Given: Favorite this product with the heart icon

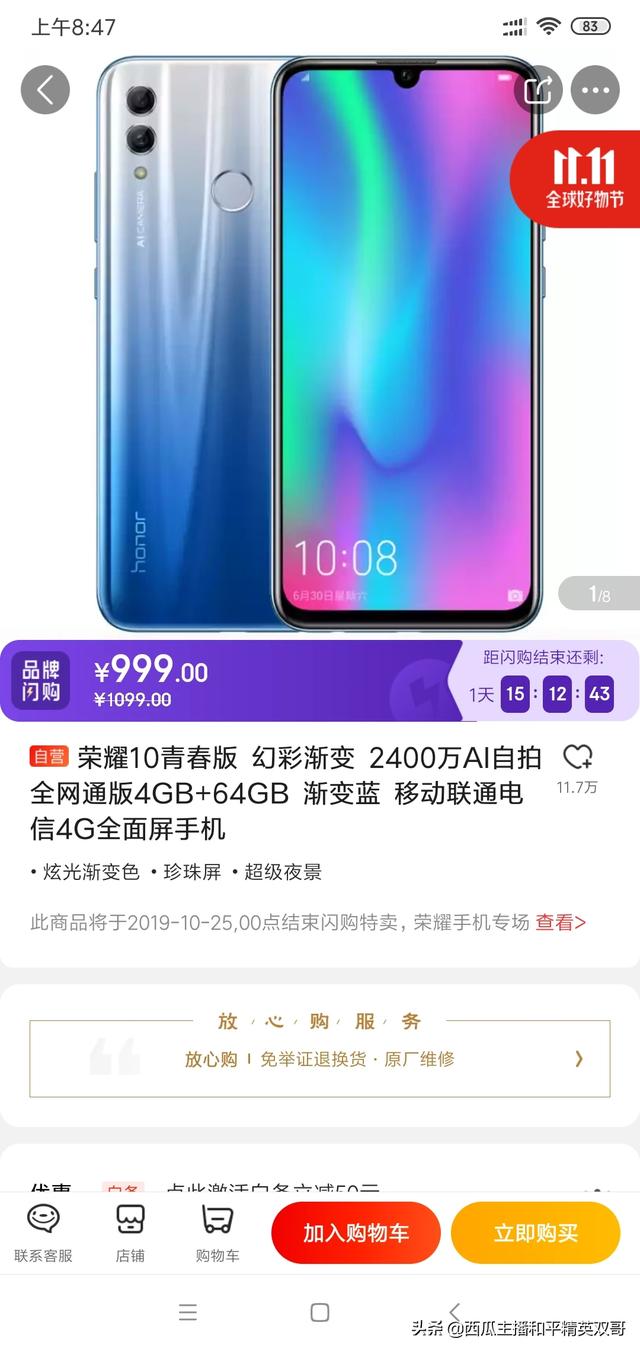Looking at the screenshot, I should (577, 758).
